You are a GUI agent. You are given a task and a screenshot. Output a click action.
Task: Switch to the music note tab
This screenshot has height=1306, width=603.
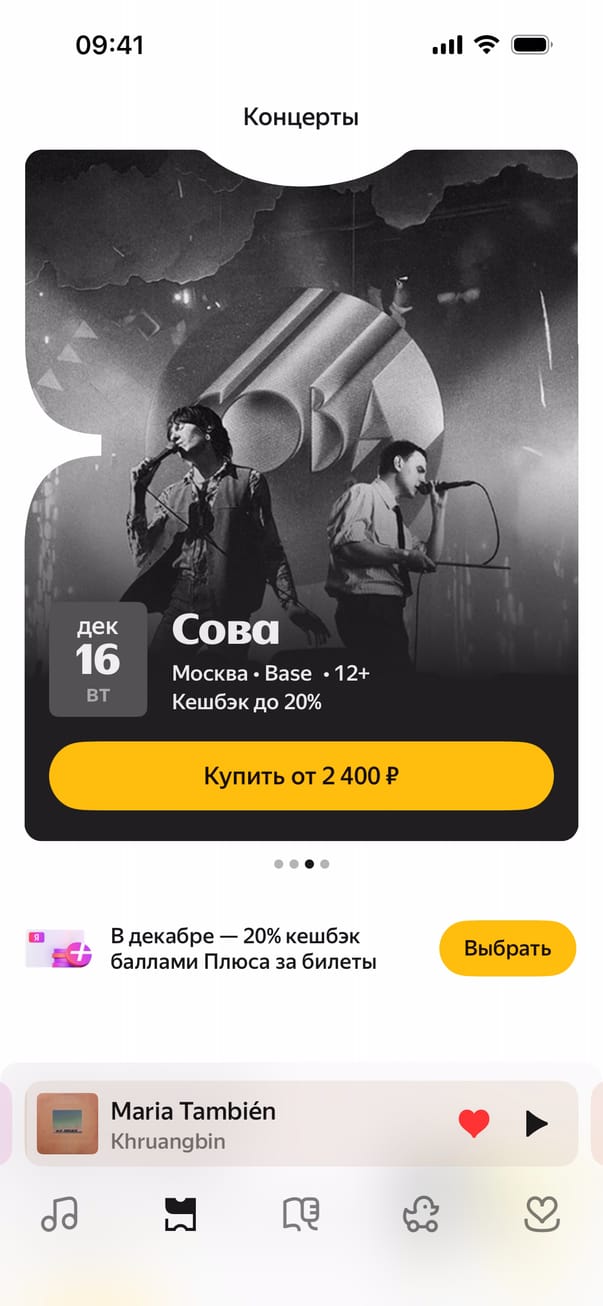click(59, 1215)
